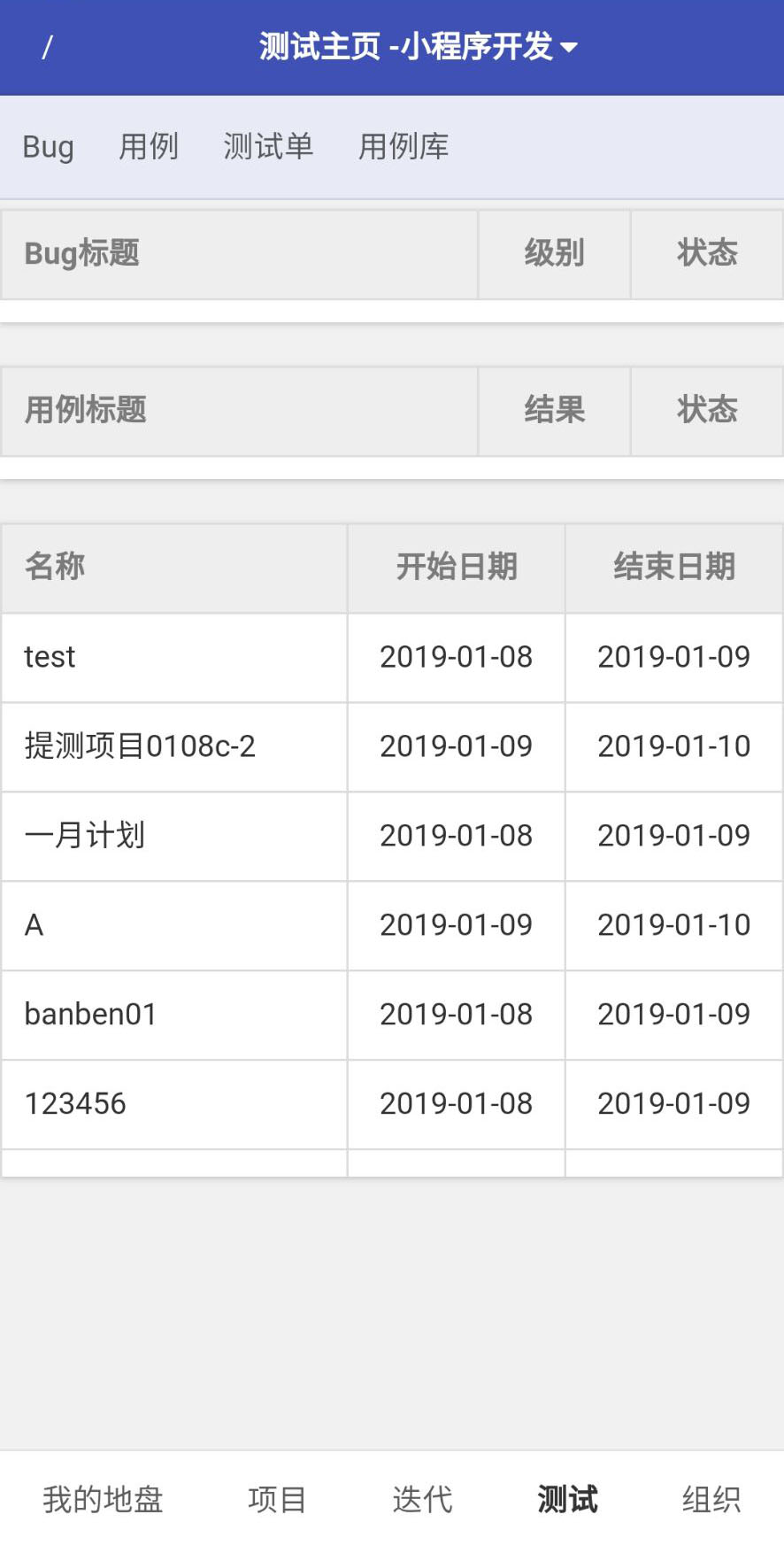Tap the slash icon in the header
Image resolution: width=784 pixels, height=1553 pixels.
coord(48,47)
